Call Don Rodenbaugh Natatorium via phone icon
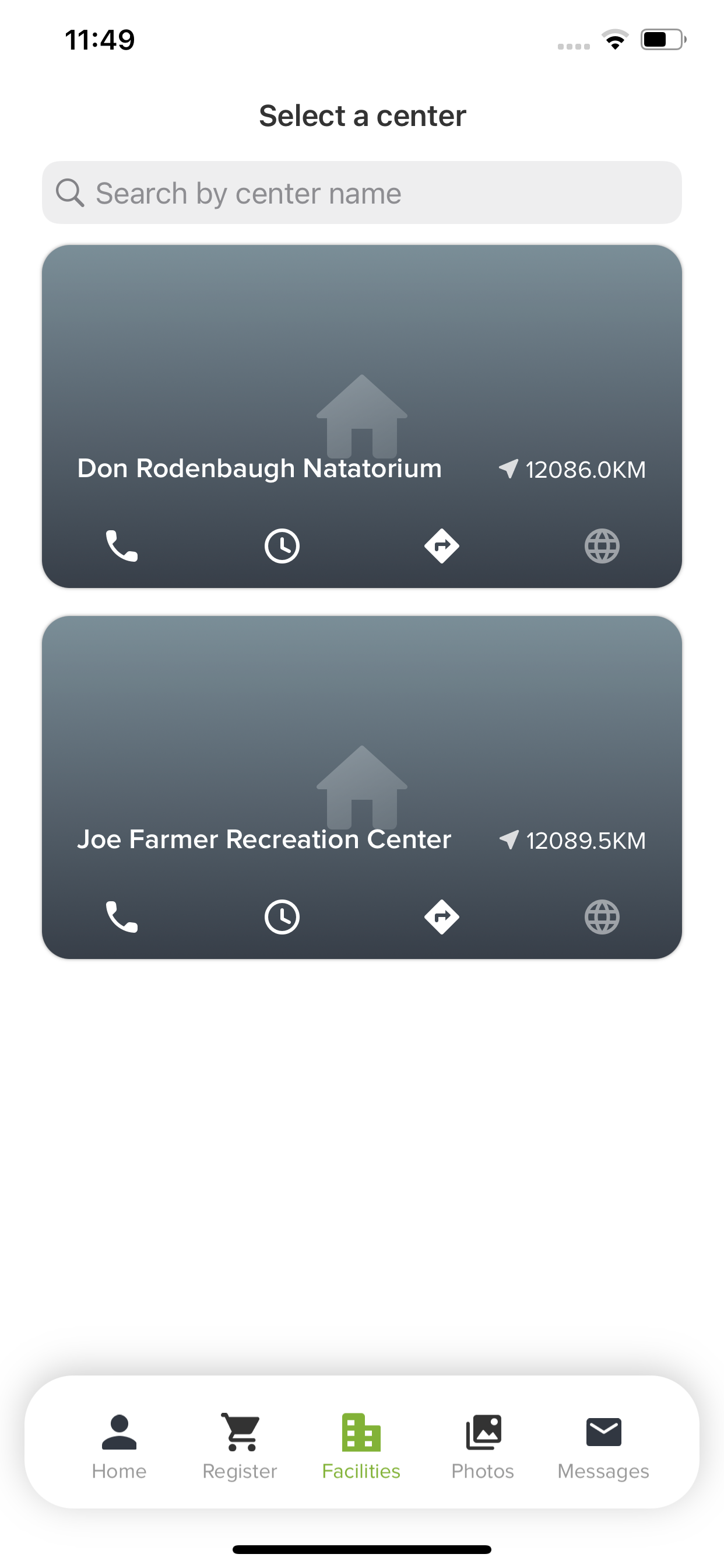Screen dimensions: 724x1568 coord(122,546)
